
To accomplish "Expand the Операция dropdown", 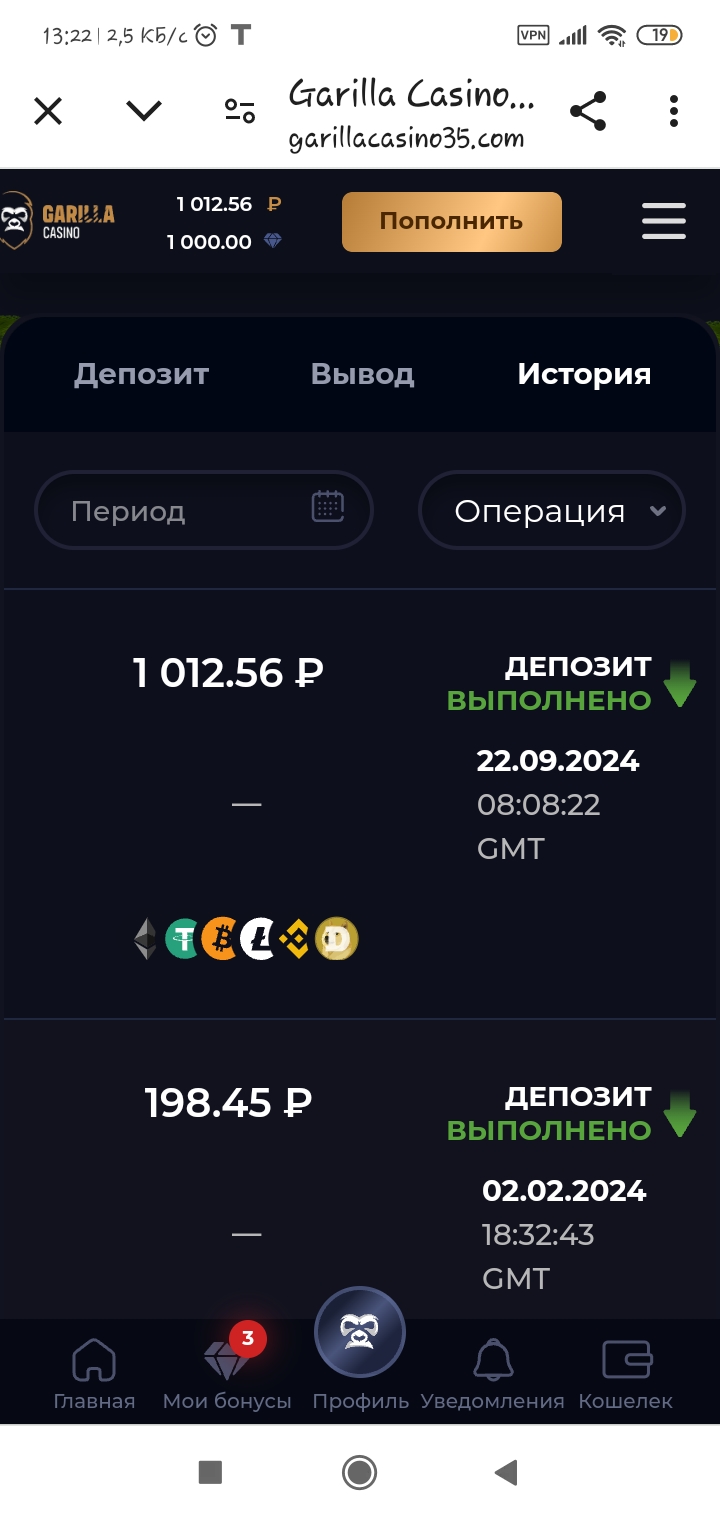I will pos(552,510).
